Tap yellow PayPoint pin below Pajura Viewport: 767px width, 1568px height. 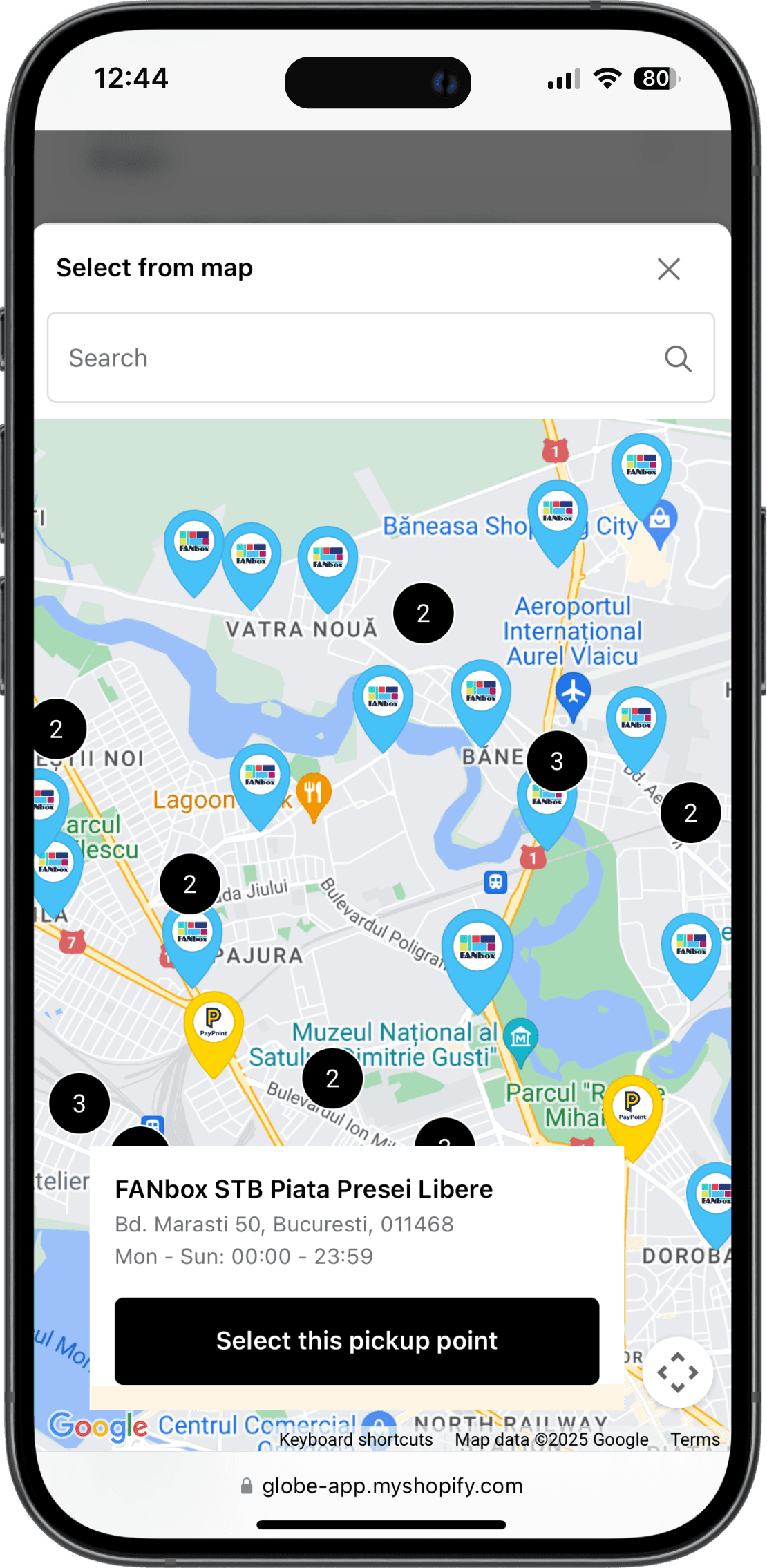pos(214,1023)
